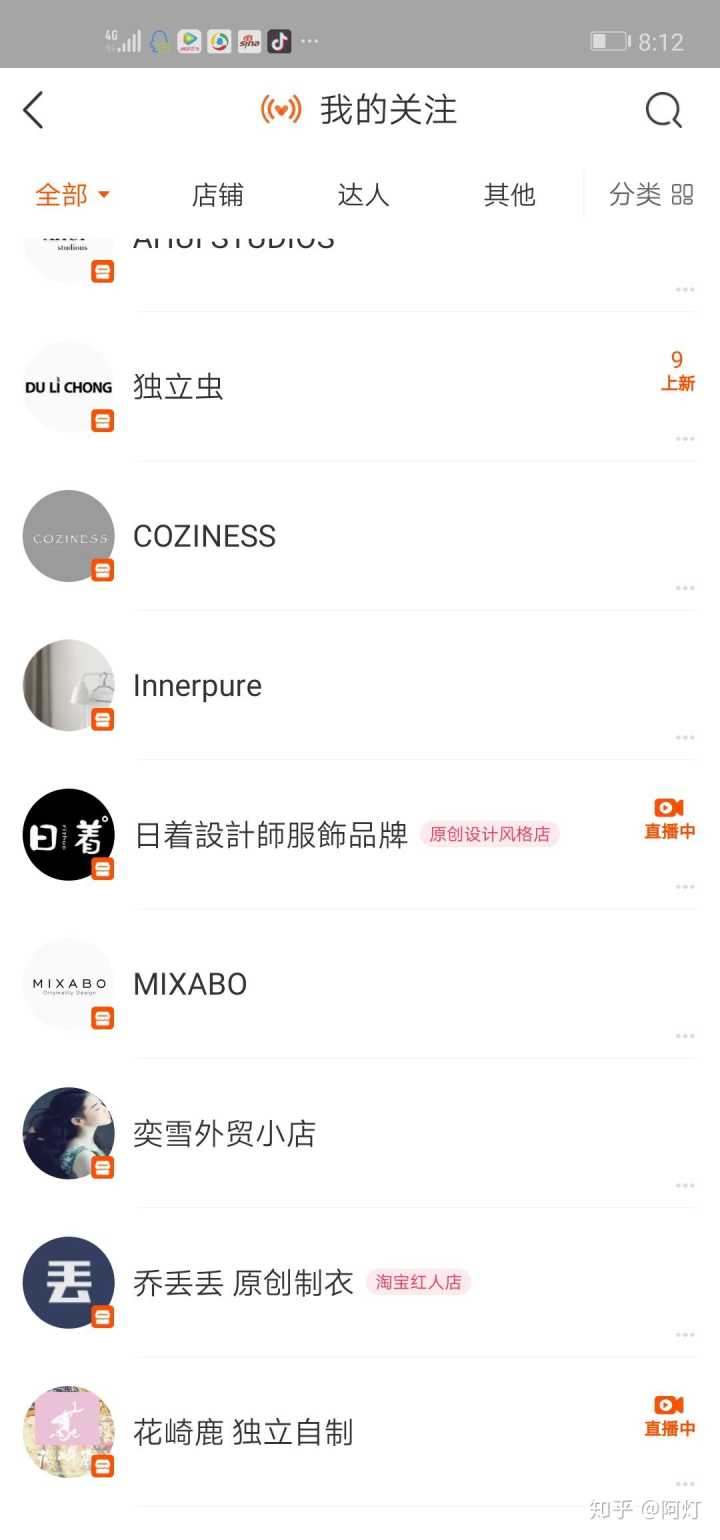Screen dimensions: 720x1540
Task: Go back from 我的关注
Action: point(34,110)
